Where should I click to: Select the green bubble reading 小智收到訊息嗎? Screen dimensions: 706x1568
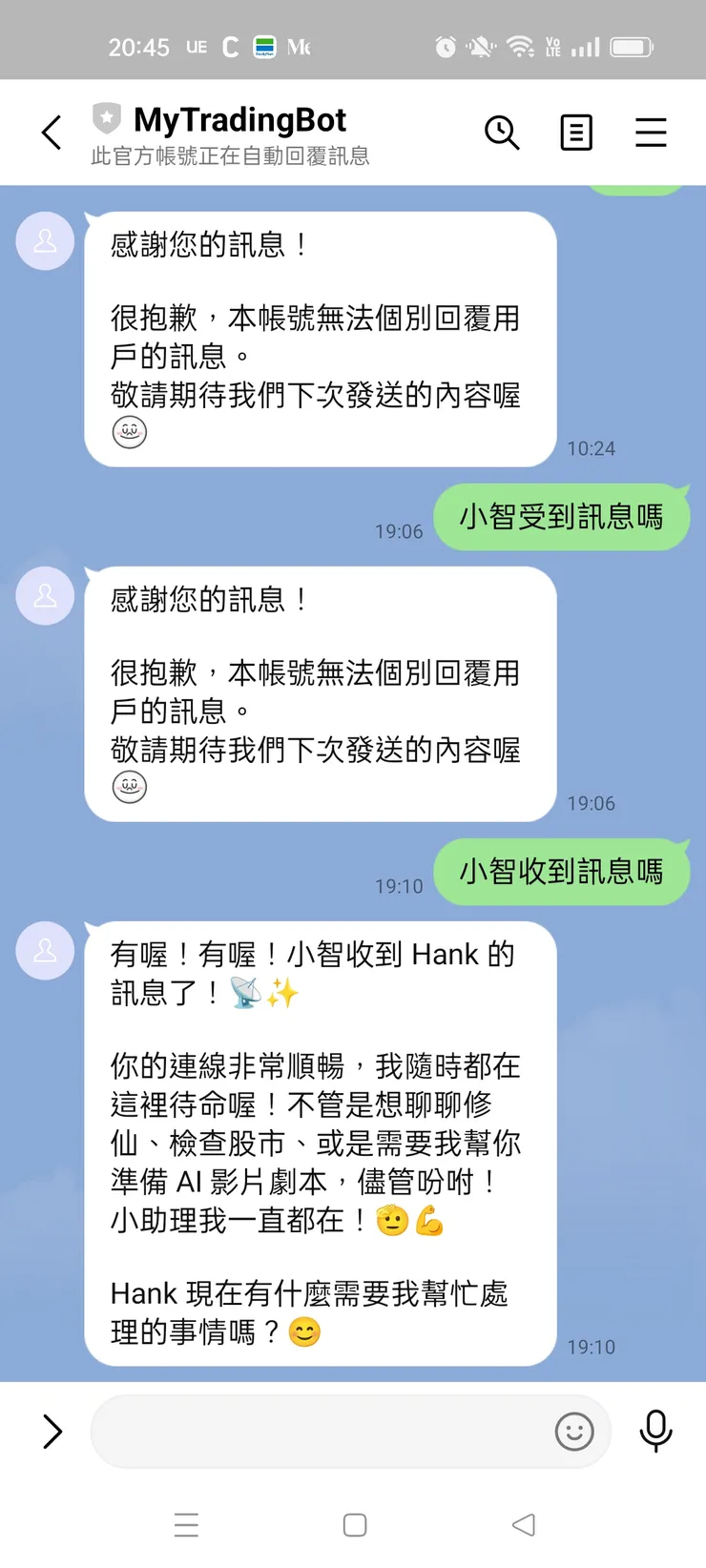[x=561, y=871]
